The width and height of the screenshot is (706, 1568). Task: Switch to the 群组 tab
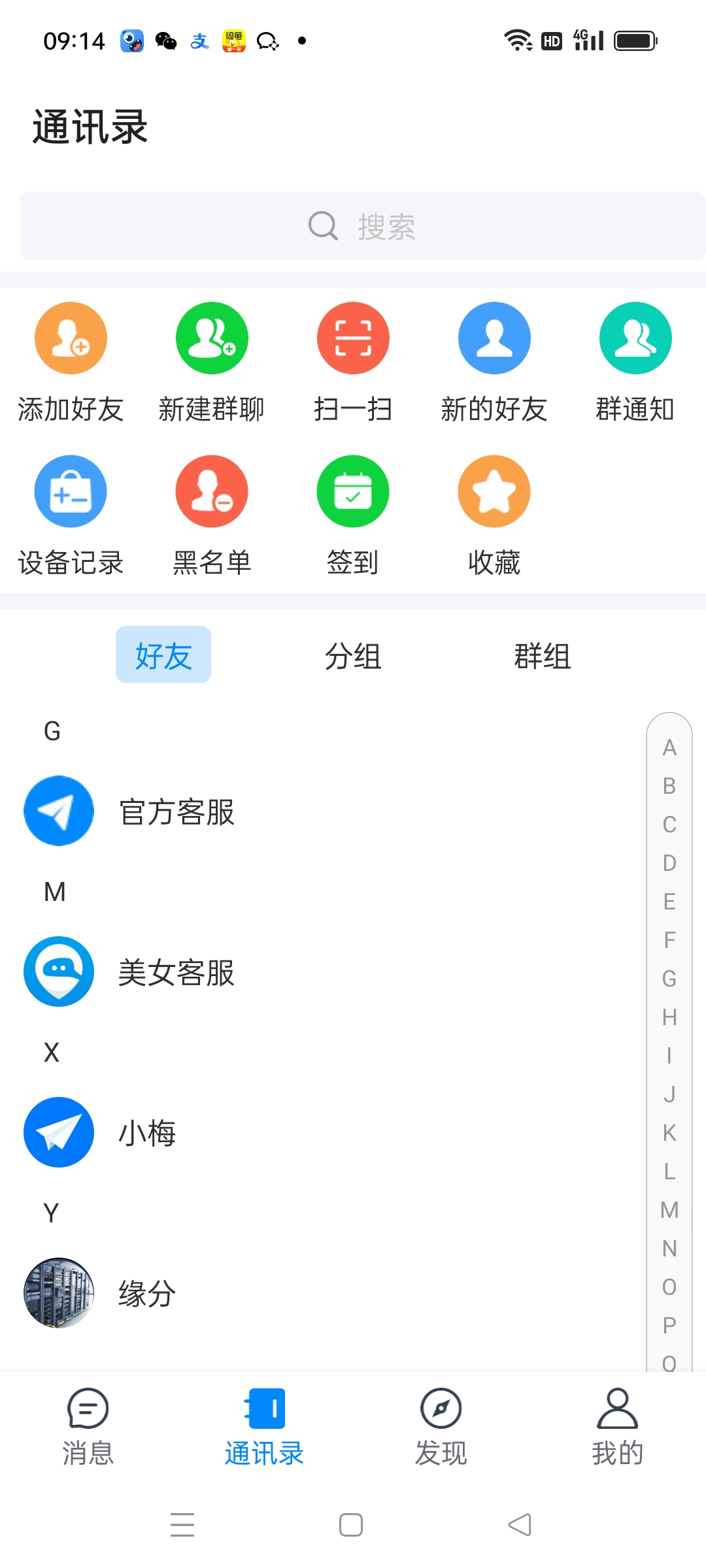(543, 657)
